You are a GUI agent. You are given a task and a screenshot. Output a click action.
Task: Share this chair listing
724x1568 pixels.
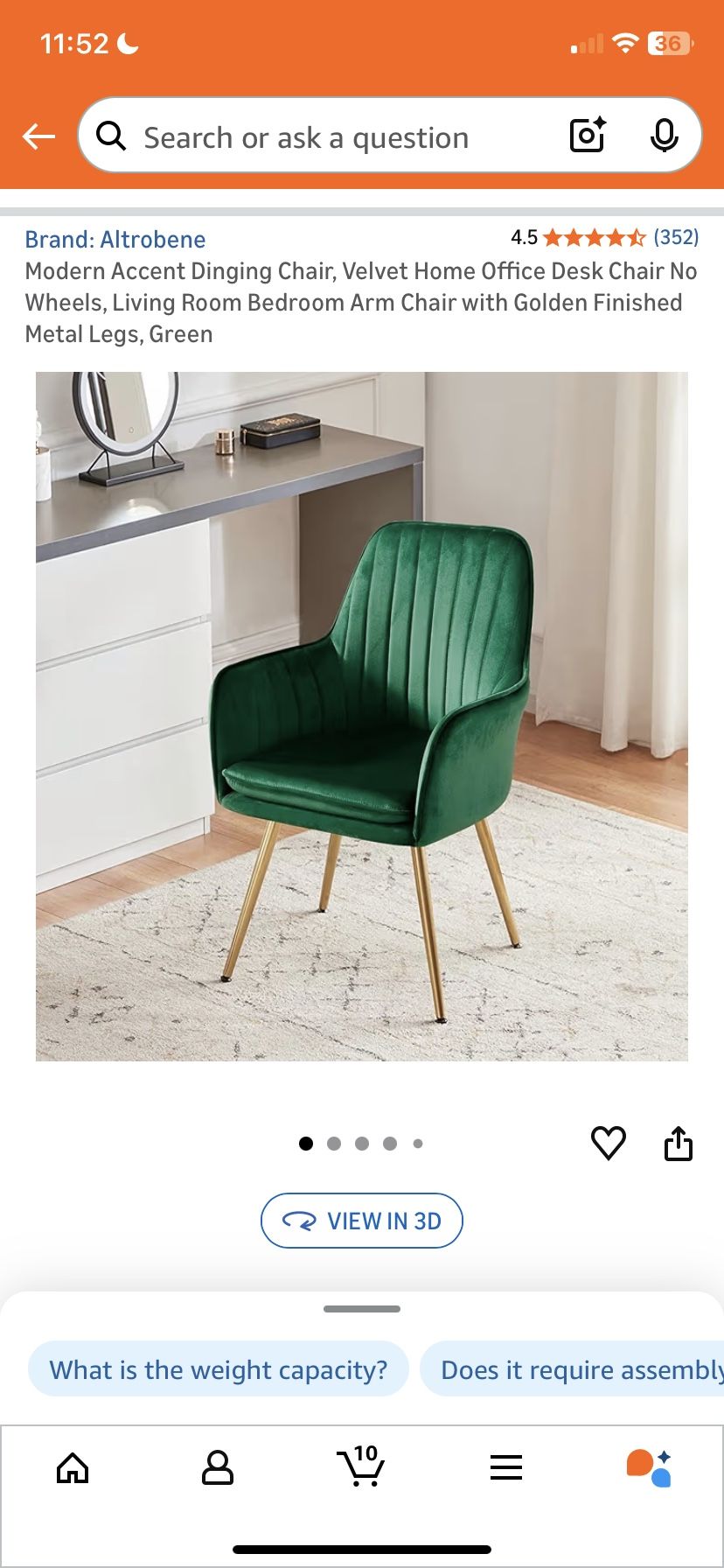(679, 1142)
